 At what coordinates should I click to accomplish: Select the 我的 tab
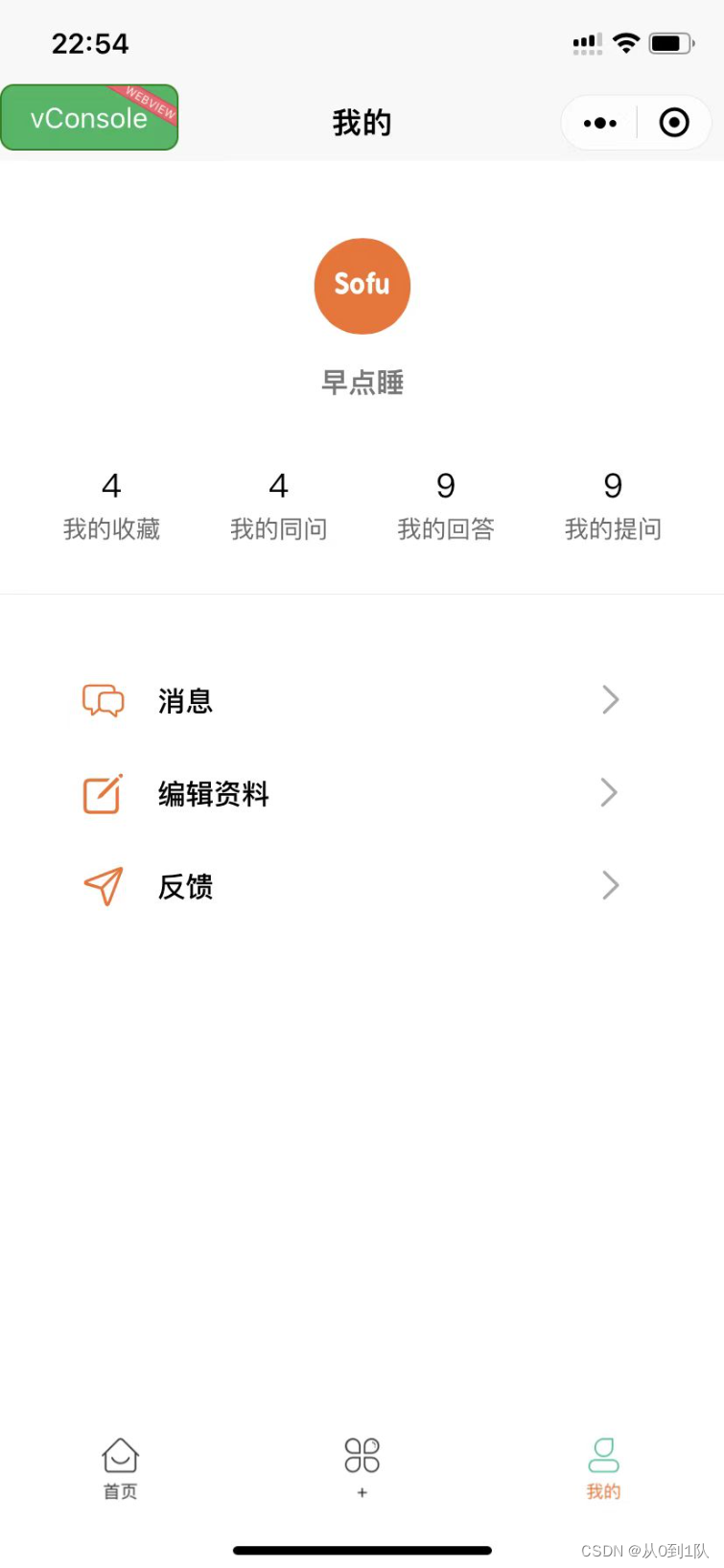point(603,1468)
